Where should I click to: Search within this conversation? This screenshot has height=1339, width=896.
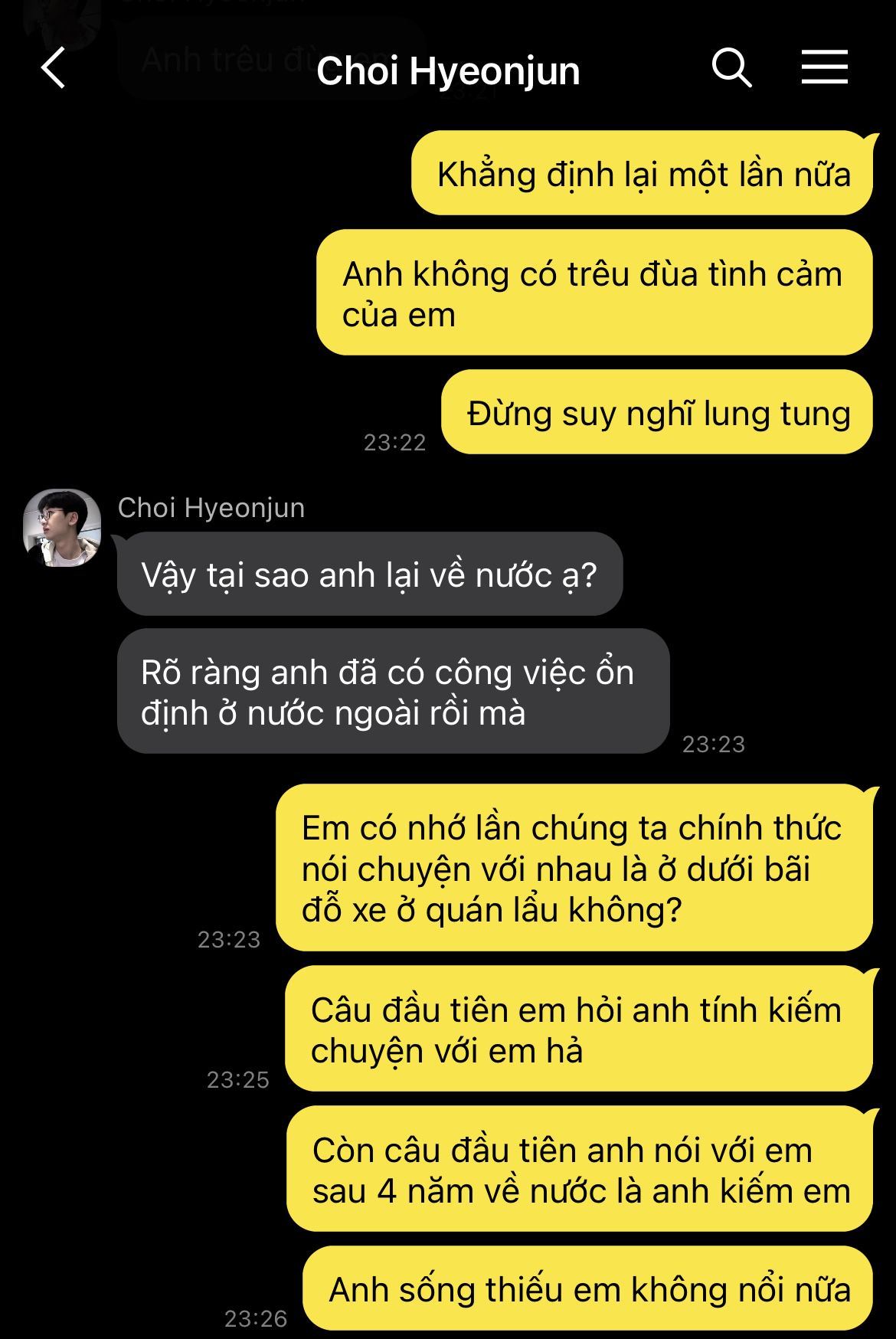(731, 68)
